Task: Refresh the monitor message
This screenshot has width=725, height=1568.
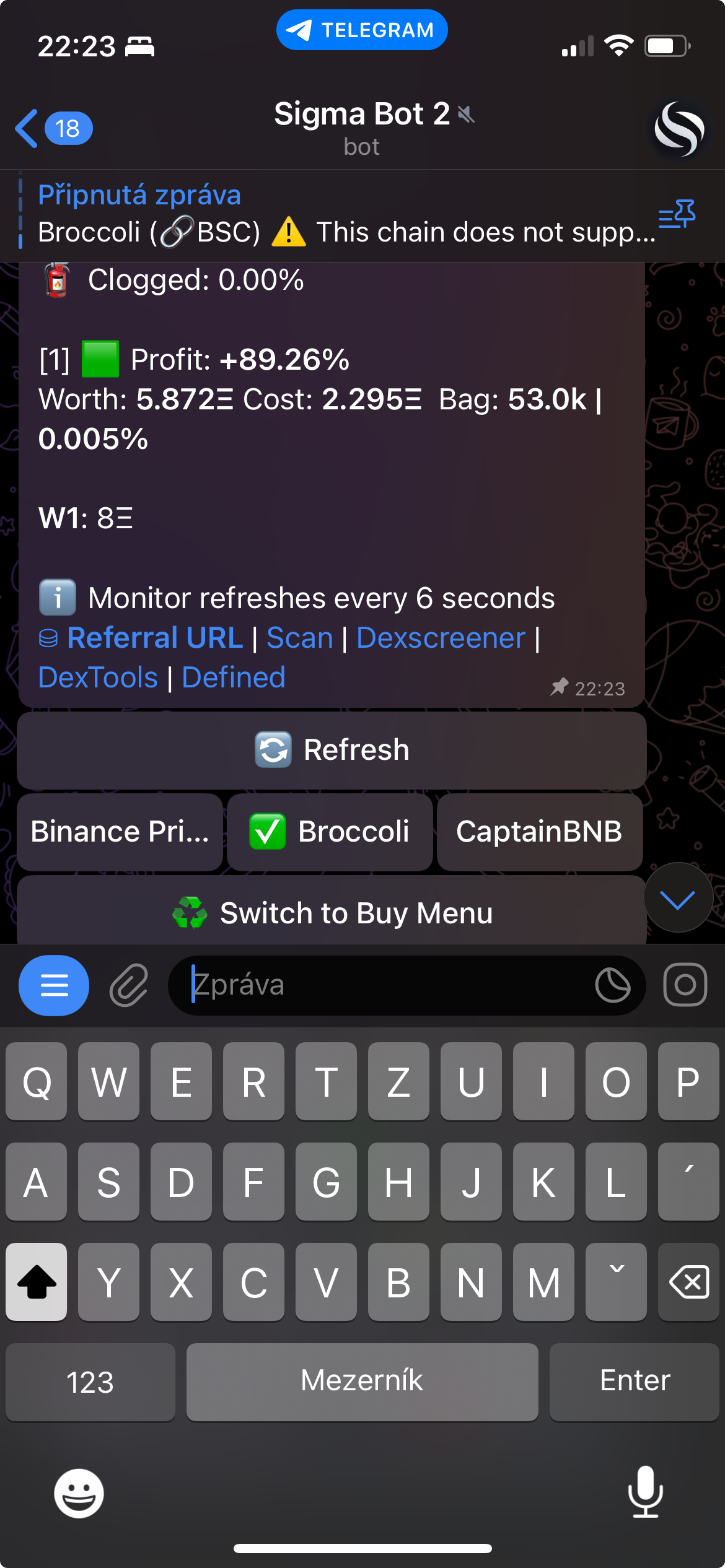Action: click(332, 750)
